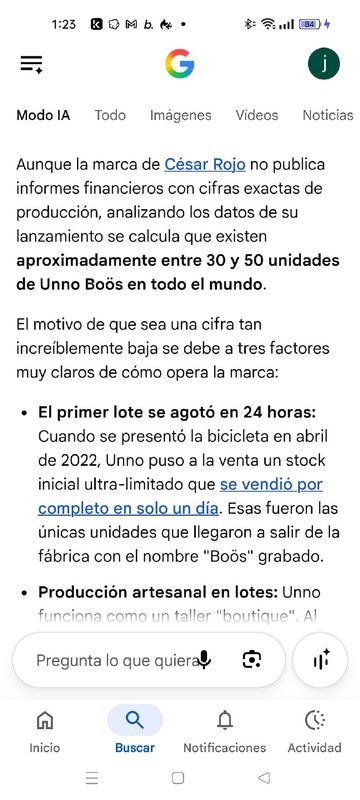Open the Actividad tab
Screen dimensions: 360x800
coord(315,733)
